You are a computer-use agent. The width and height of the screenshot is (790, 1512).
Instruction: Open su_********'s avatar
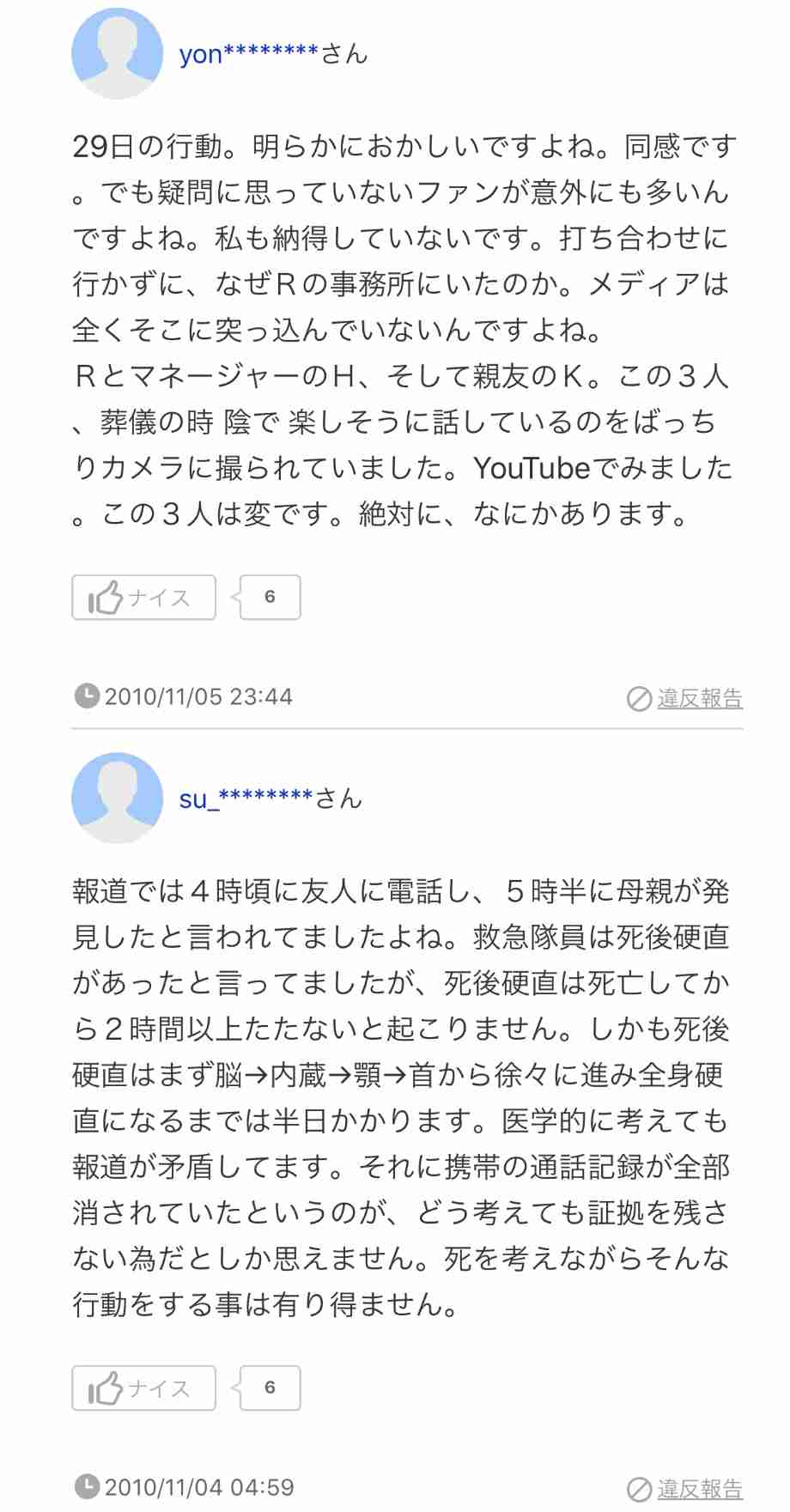[117, 798]
